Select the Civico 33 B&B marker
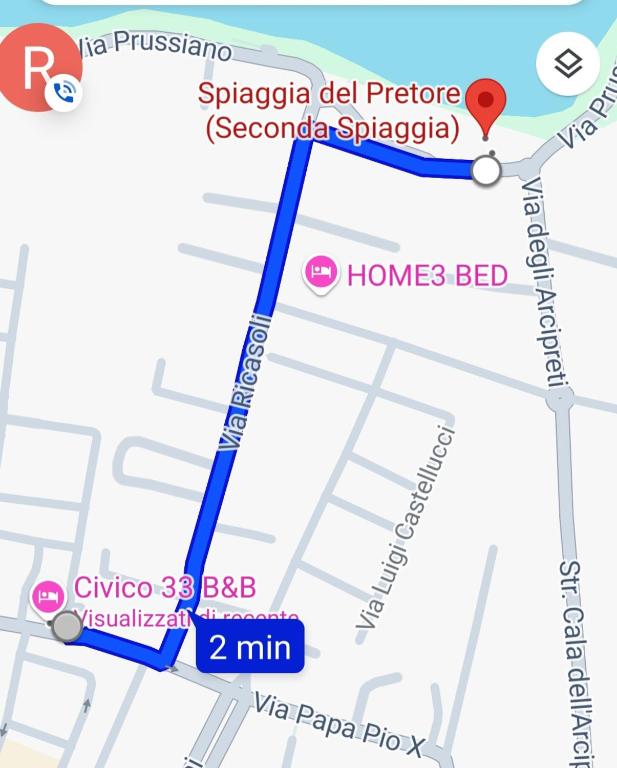617x768 pixels. 48,597
